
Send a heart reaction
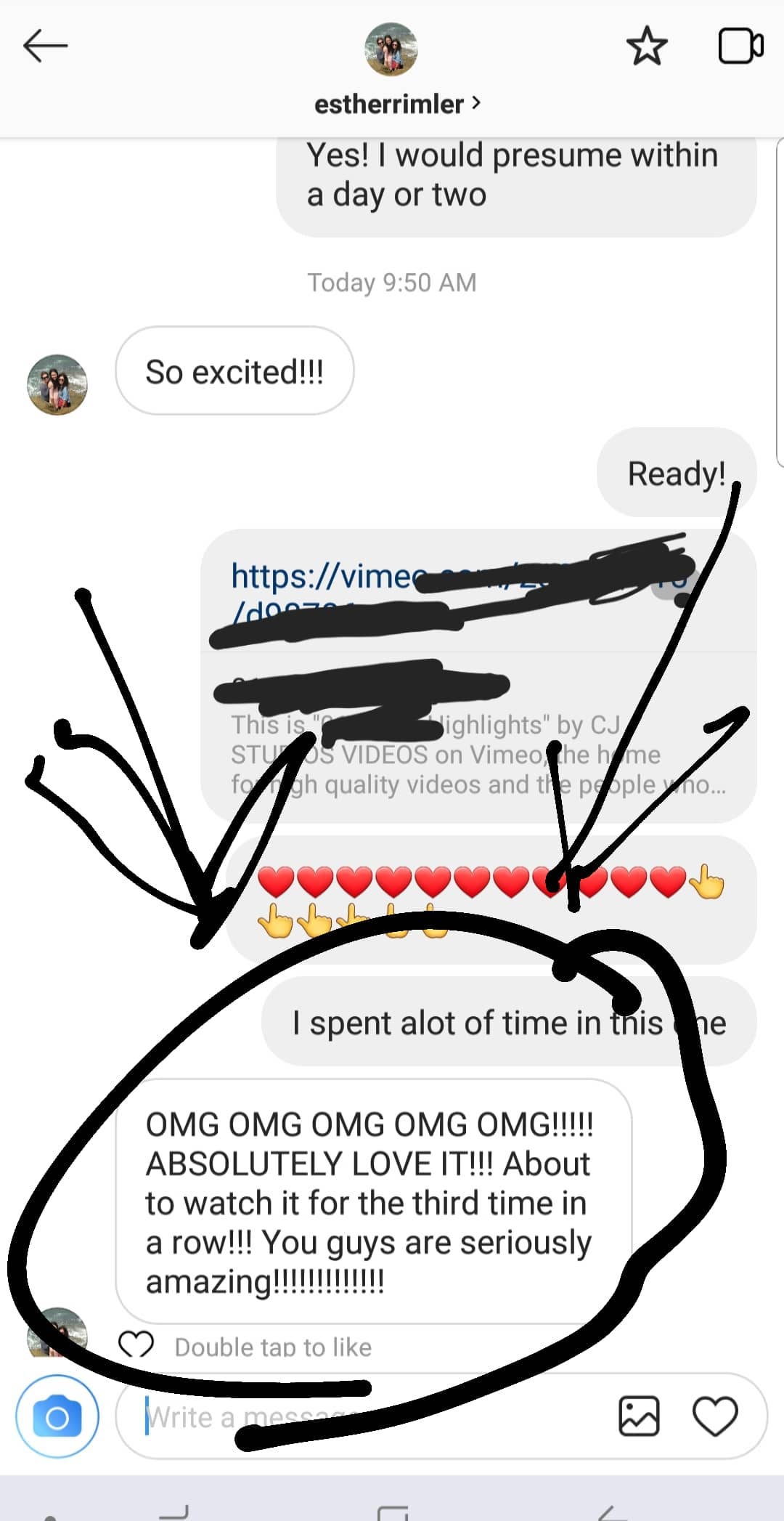[715, 1416]
